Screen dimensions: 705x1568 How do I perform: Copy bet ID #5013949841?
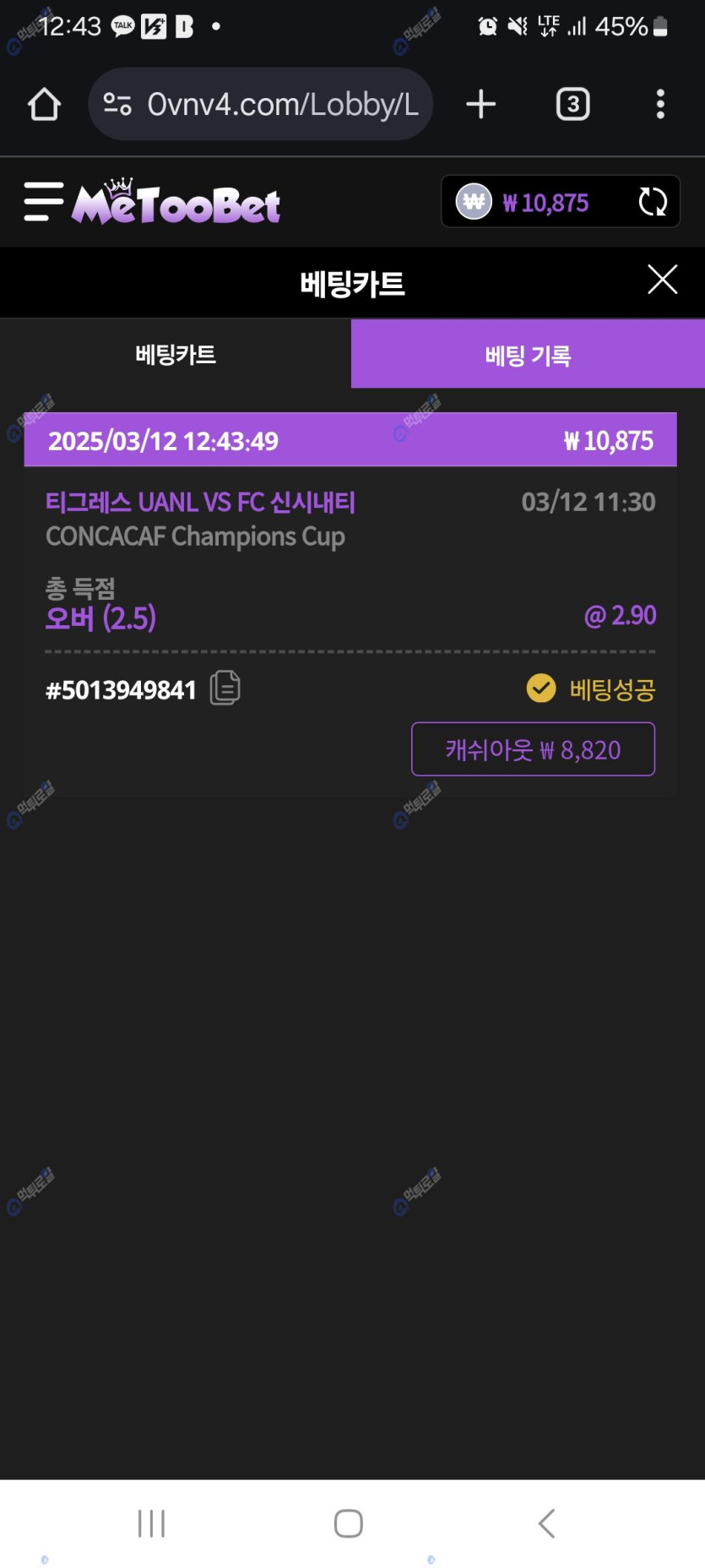tap(225, 689)
